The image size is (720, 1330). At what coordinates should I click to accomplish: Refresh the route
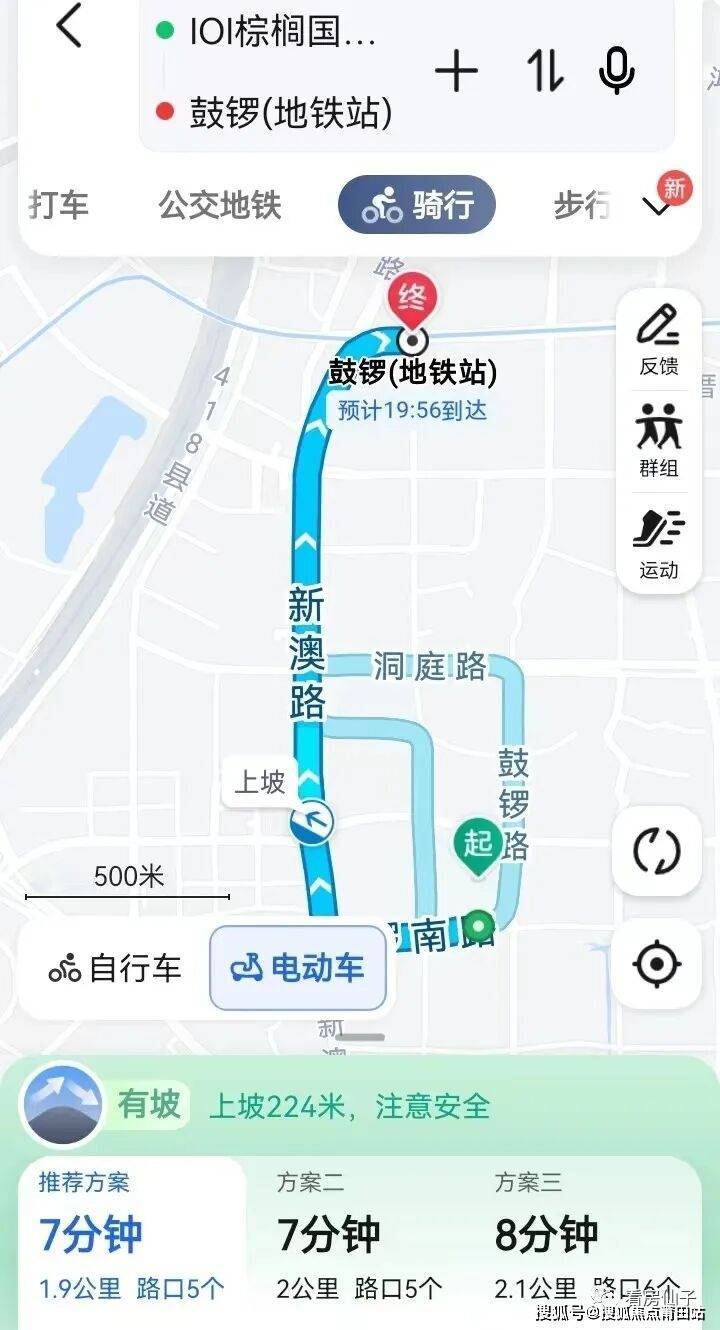(x=657, y=852)
